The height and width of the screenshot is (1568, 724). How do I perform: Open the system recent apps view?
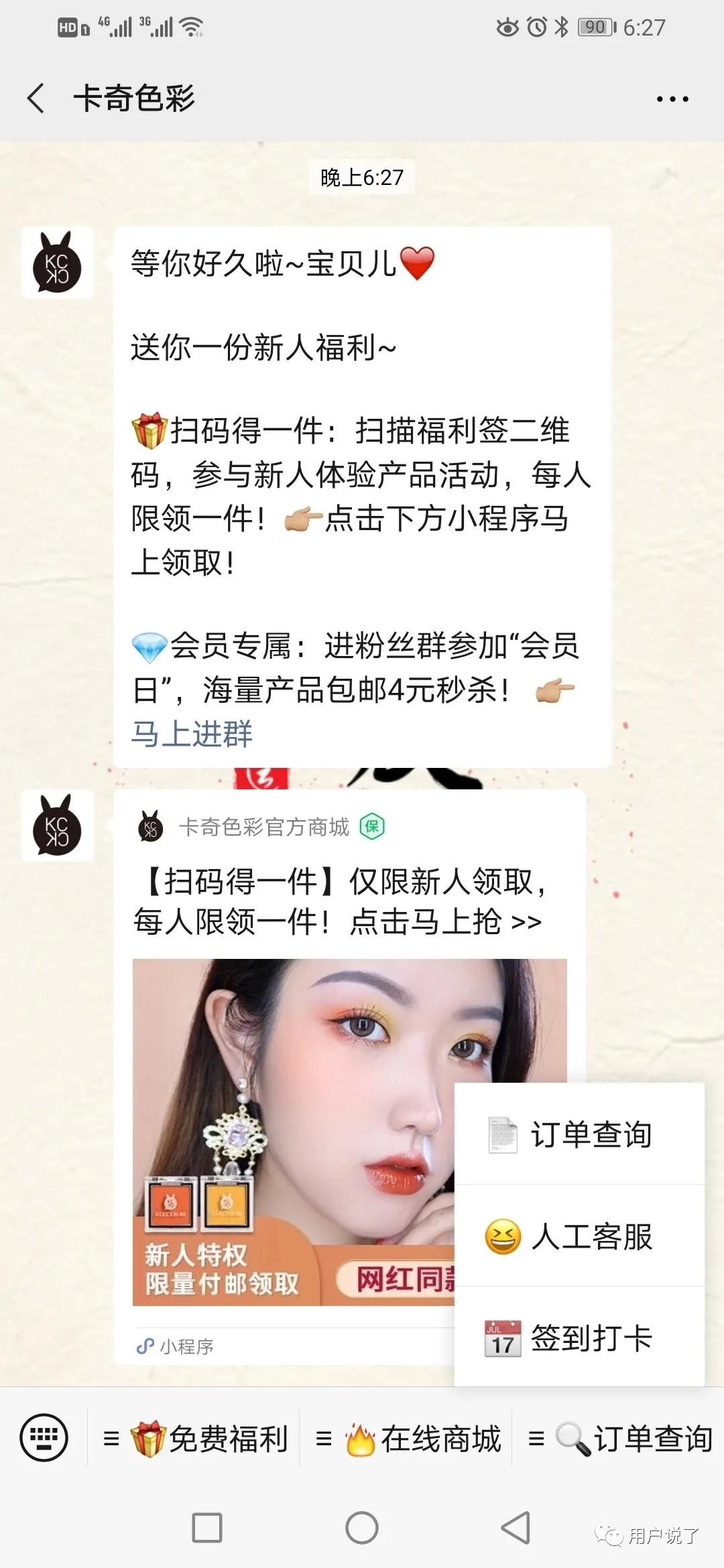coord(207,1528)
